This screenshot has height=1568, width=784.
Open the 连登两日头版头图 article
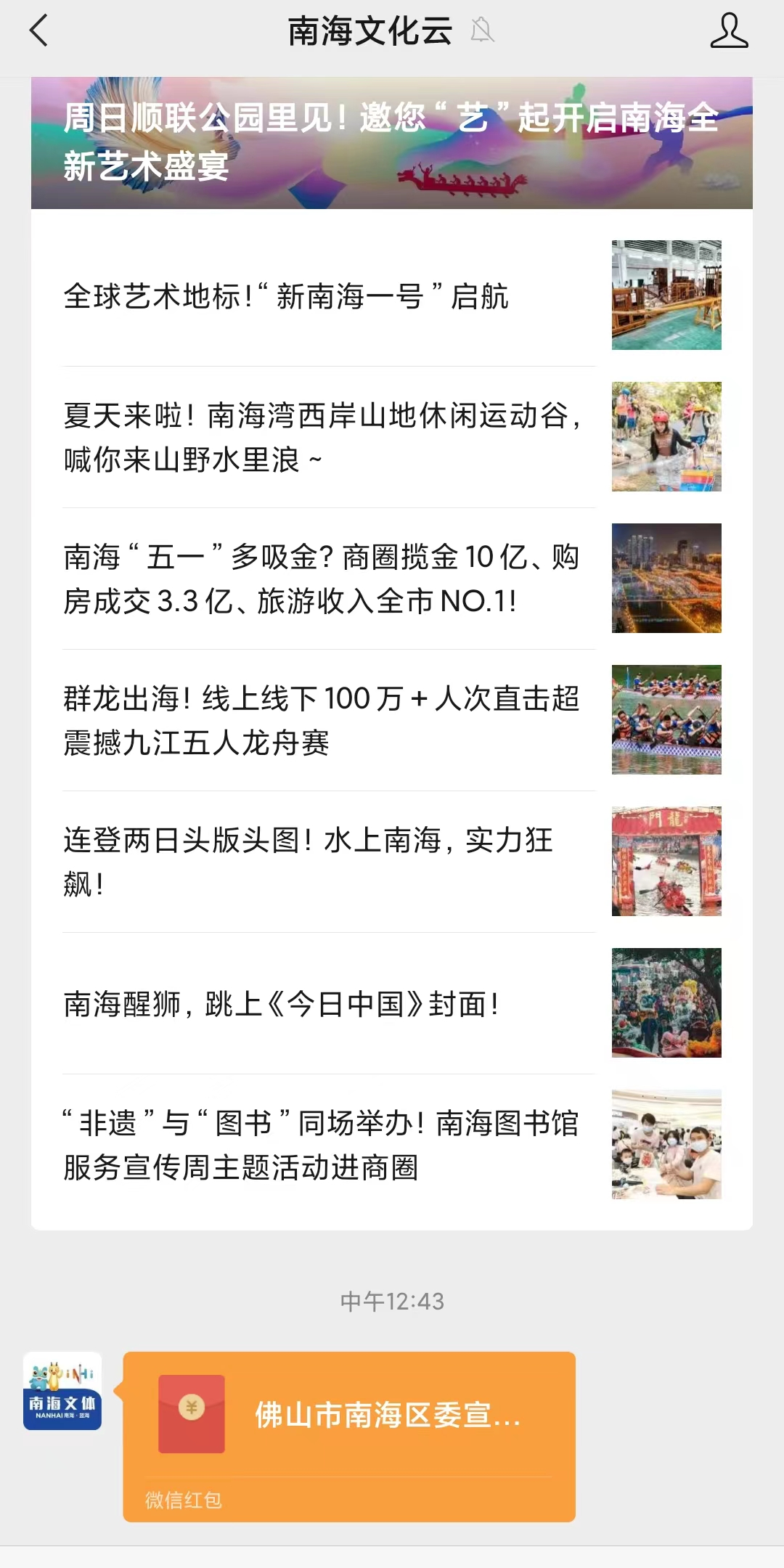[x=392, y=862]
